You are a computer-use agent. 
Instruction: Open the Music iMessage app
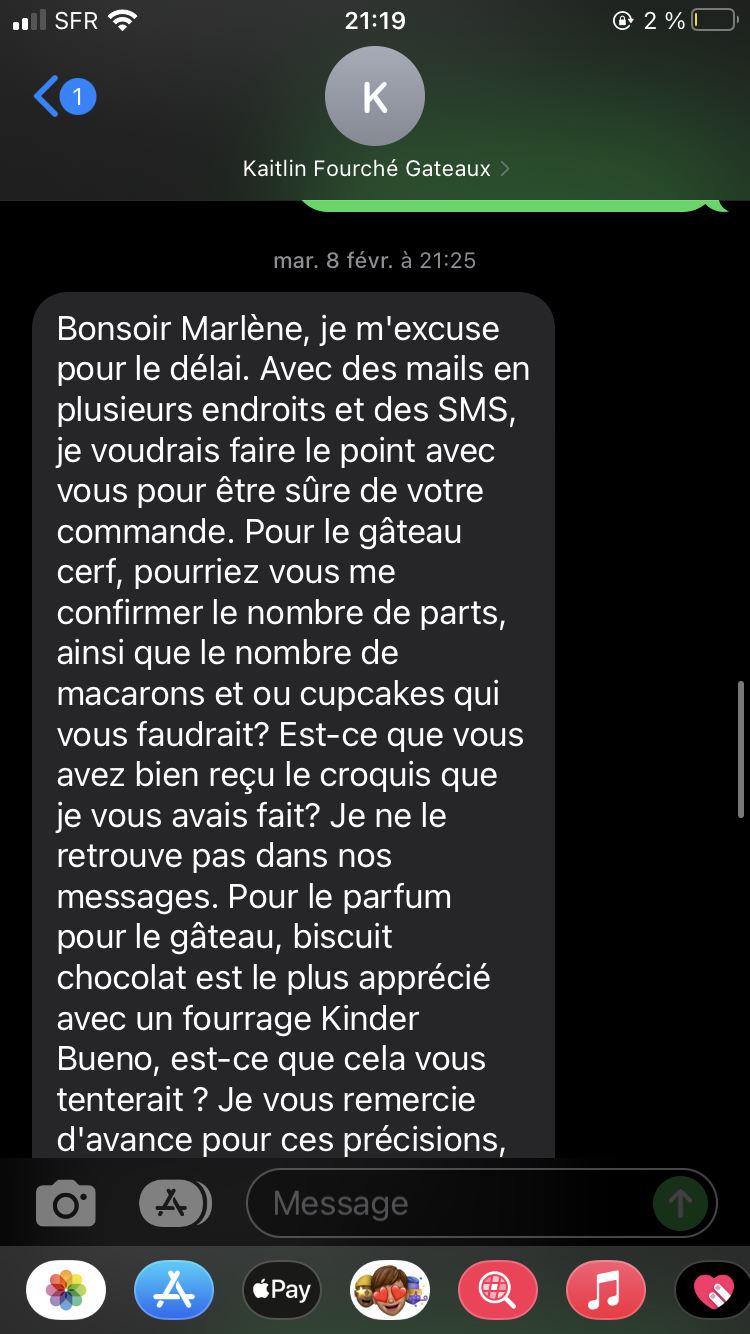click(x=606, y=1290)
